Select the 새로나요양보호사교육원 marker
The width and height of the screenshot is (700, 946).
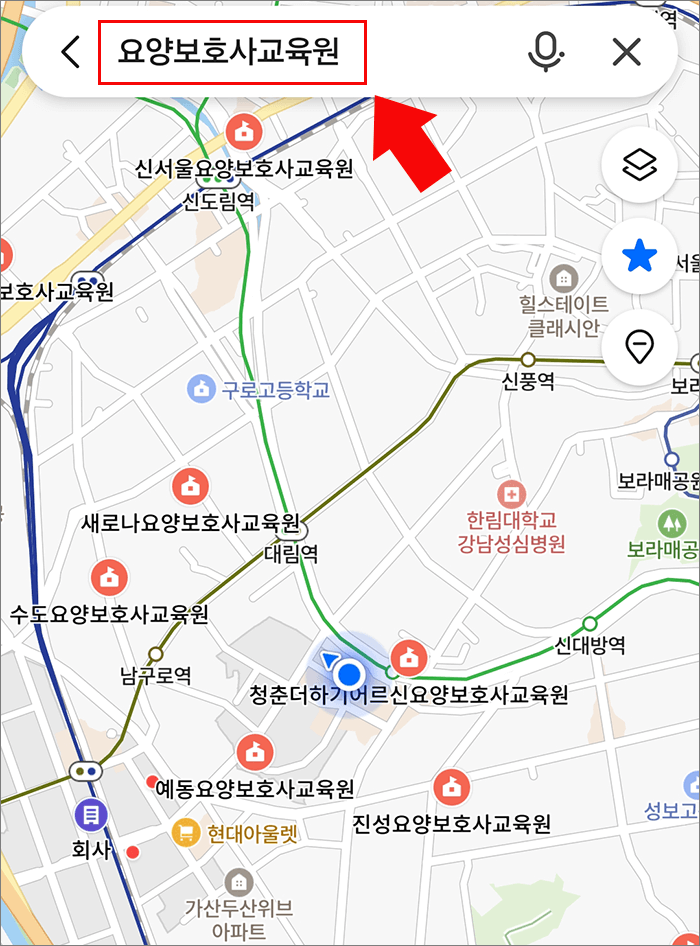[x=189, y=487]
